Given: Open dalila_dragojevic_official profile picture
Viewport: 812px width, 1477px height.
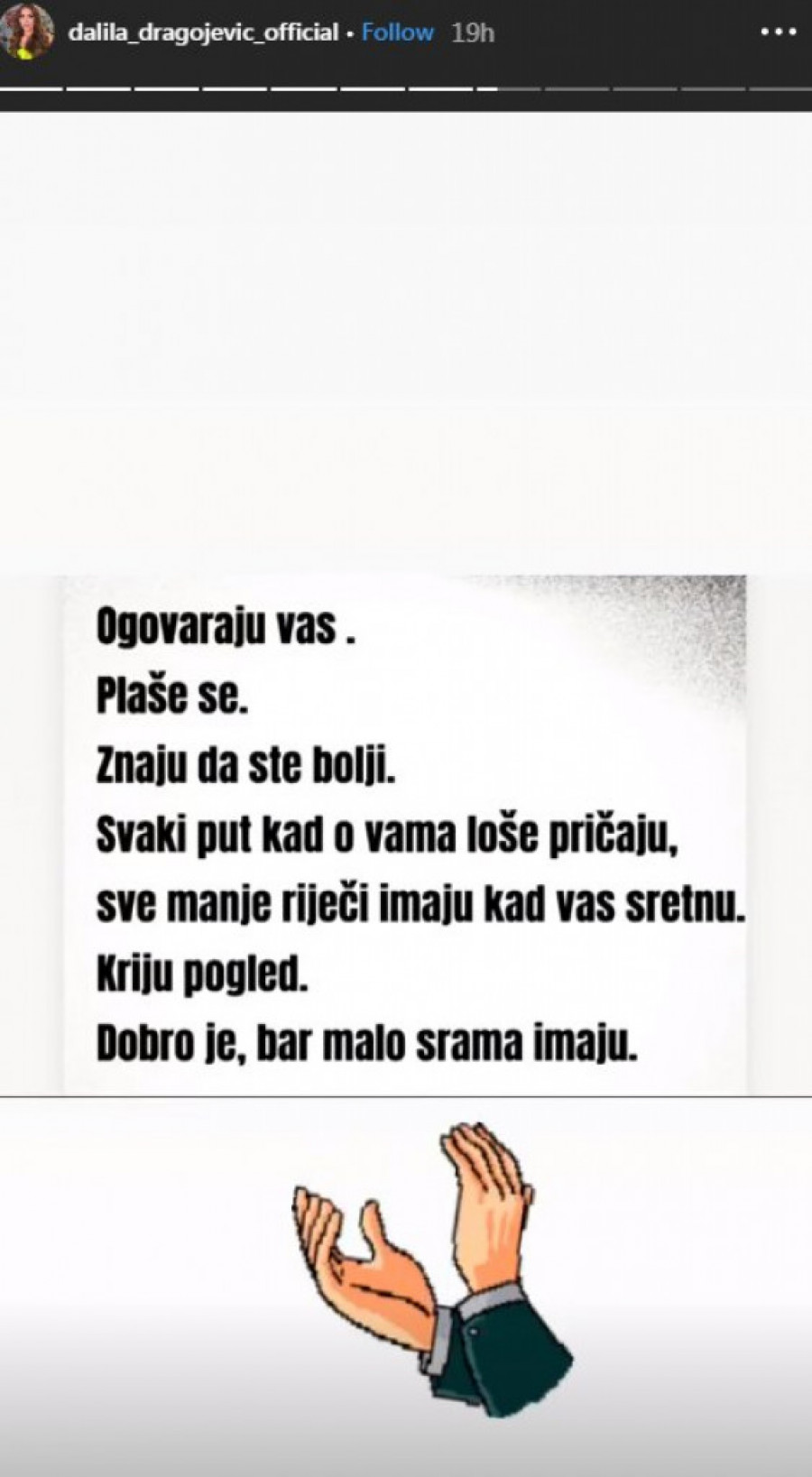Looking at the screenshot, I should coord(29,34).
